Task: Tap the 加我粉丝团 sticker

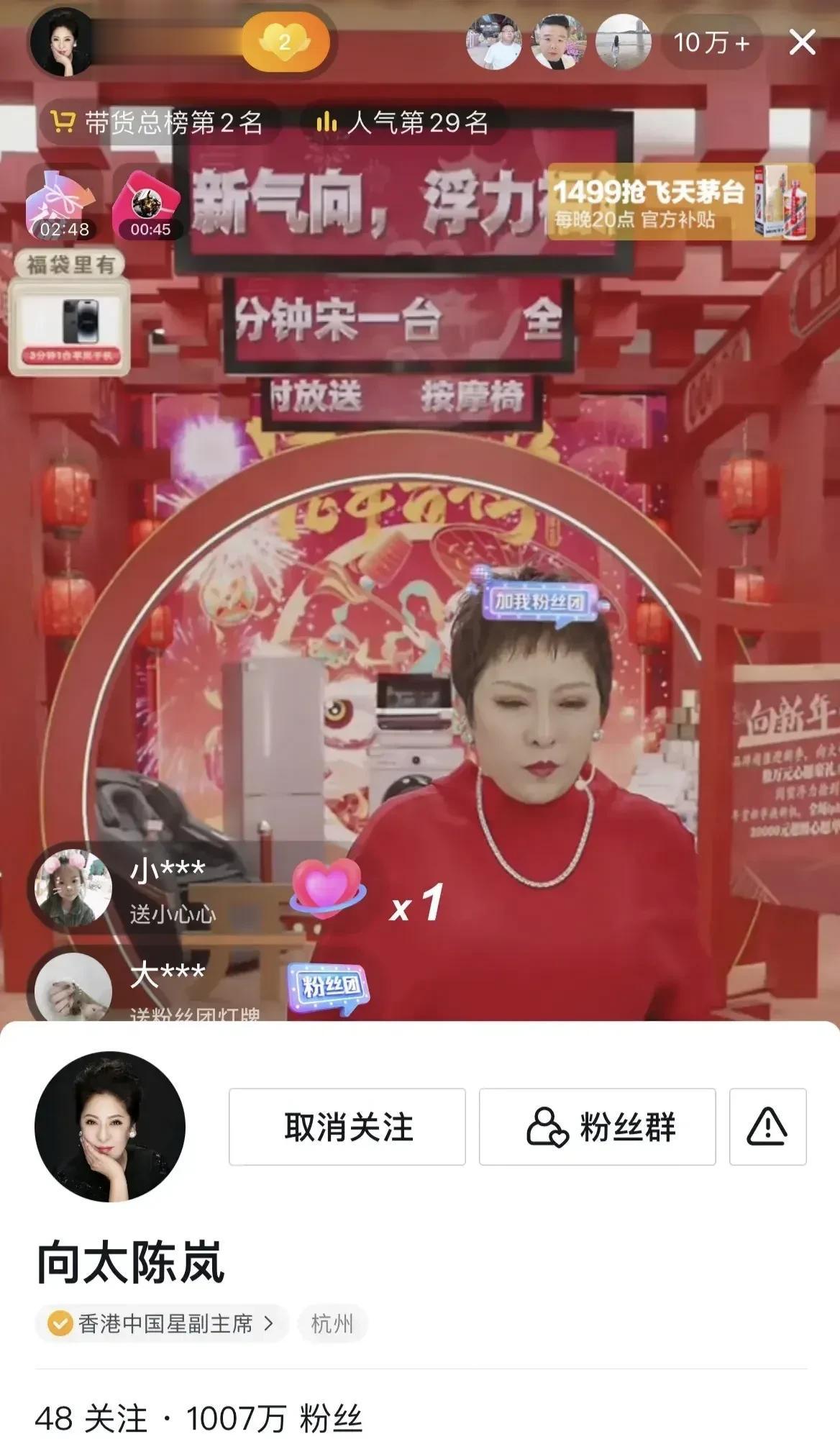Action: [538, 602]
